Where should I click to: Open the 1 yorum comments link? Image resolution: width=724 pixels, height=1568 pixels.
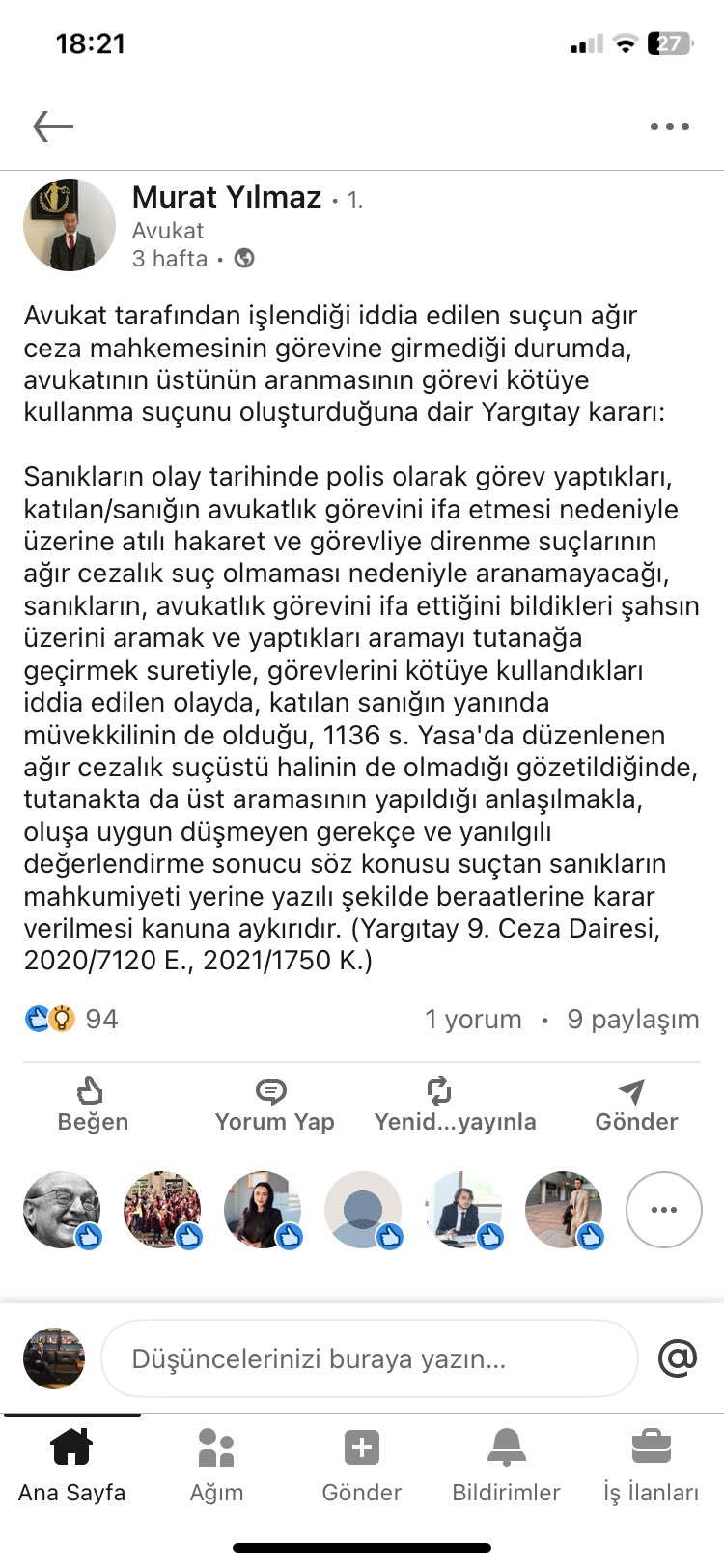(x=473, y=1019)
